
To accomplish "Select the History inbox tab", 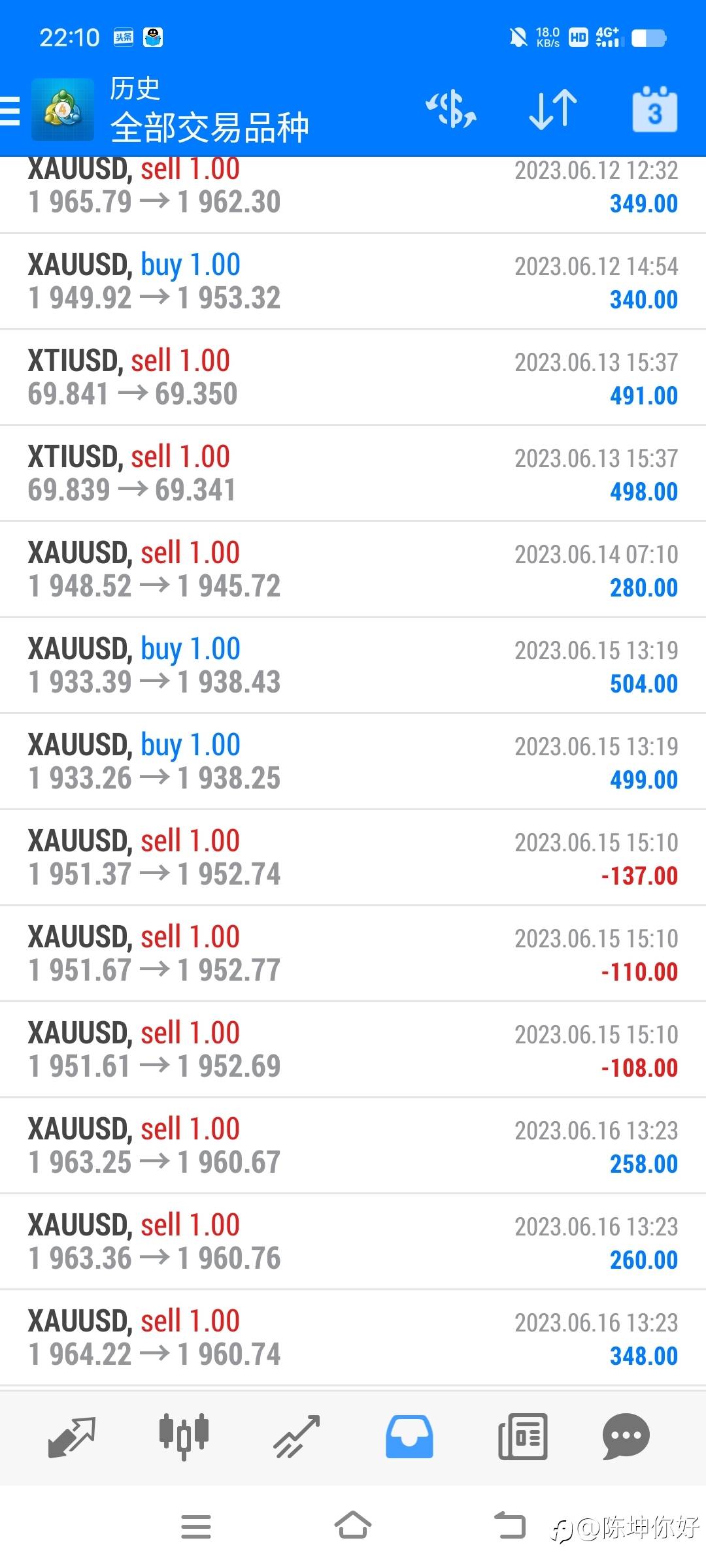I will point(409,1436).
